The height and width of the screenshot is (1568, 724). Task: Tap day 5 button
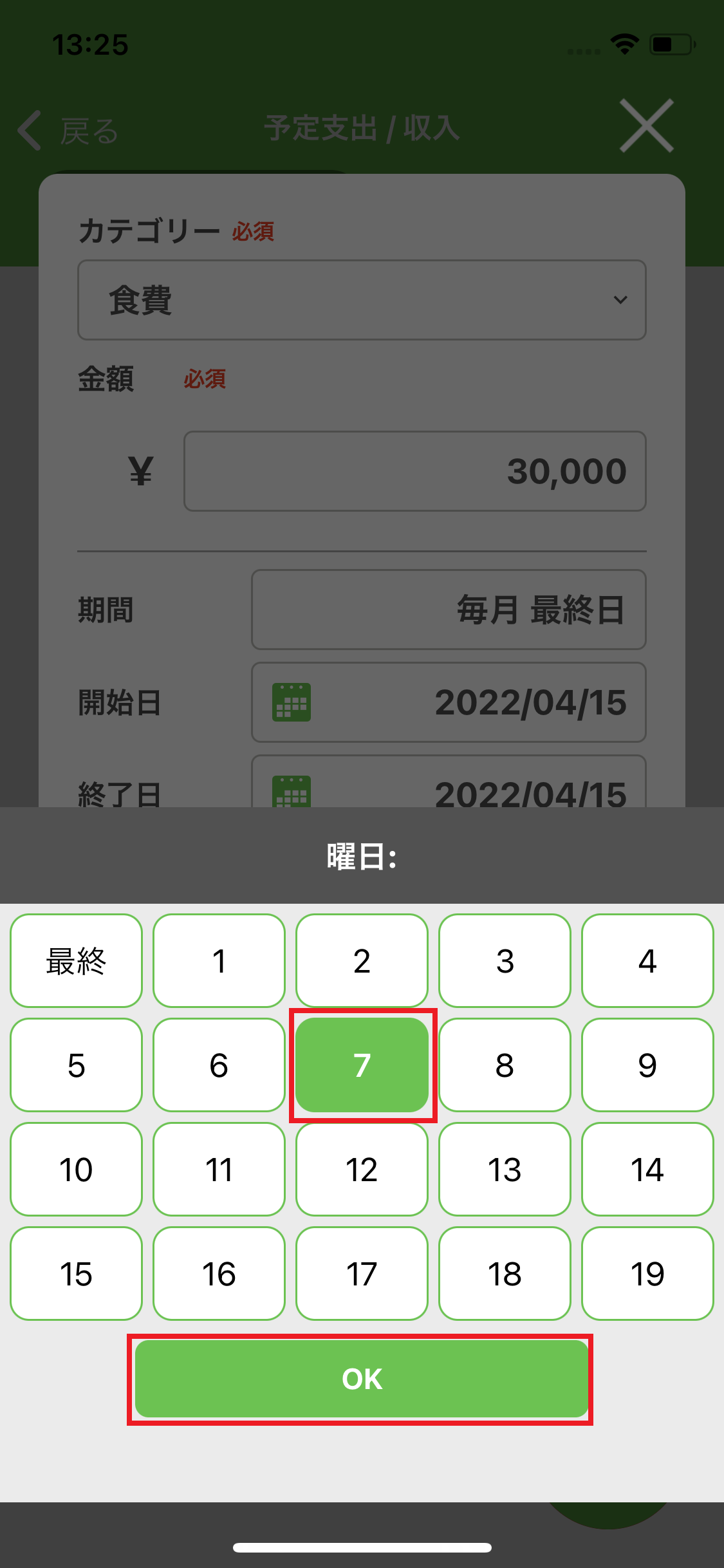[x=76, y=1065]
